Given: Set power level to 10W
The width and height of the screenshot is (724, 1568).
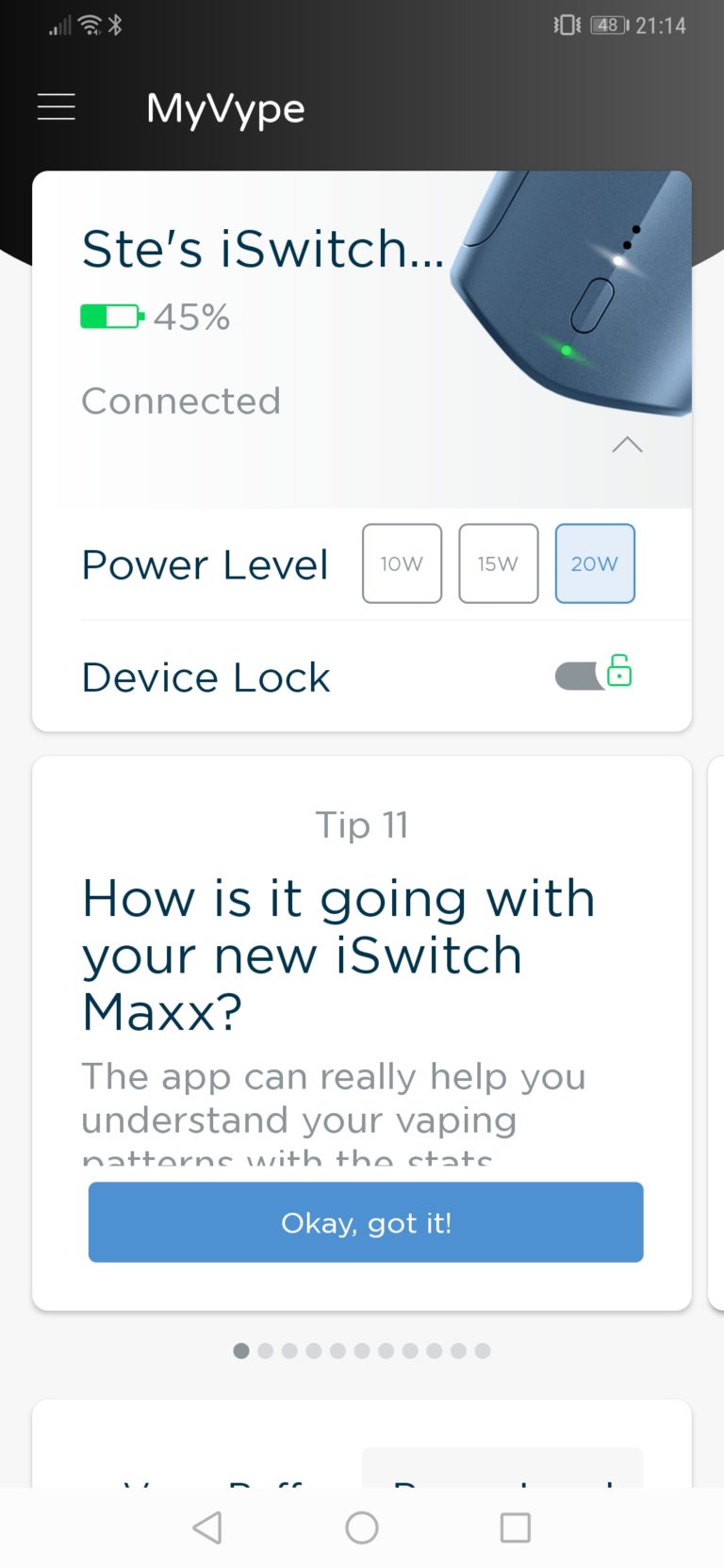Looking at the screenshot, I should [x=402, y=563].
